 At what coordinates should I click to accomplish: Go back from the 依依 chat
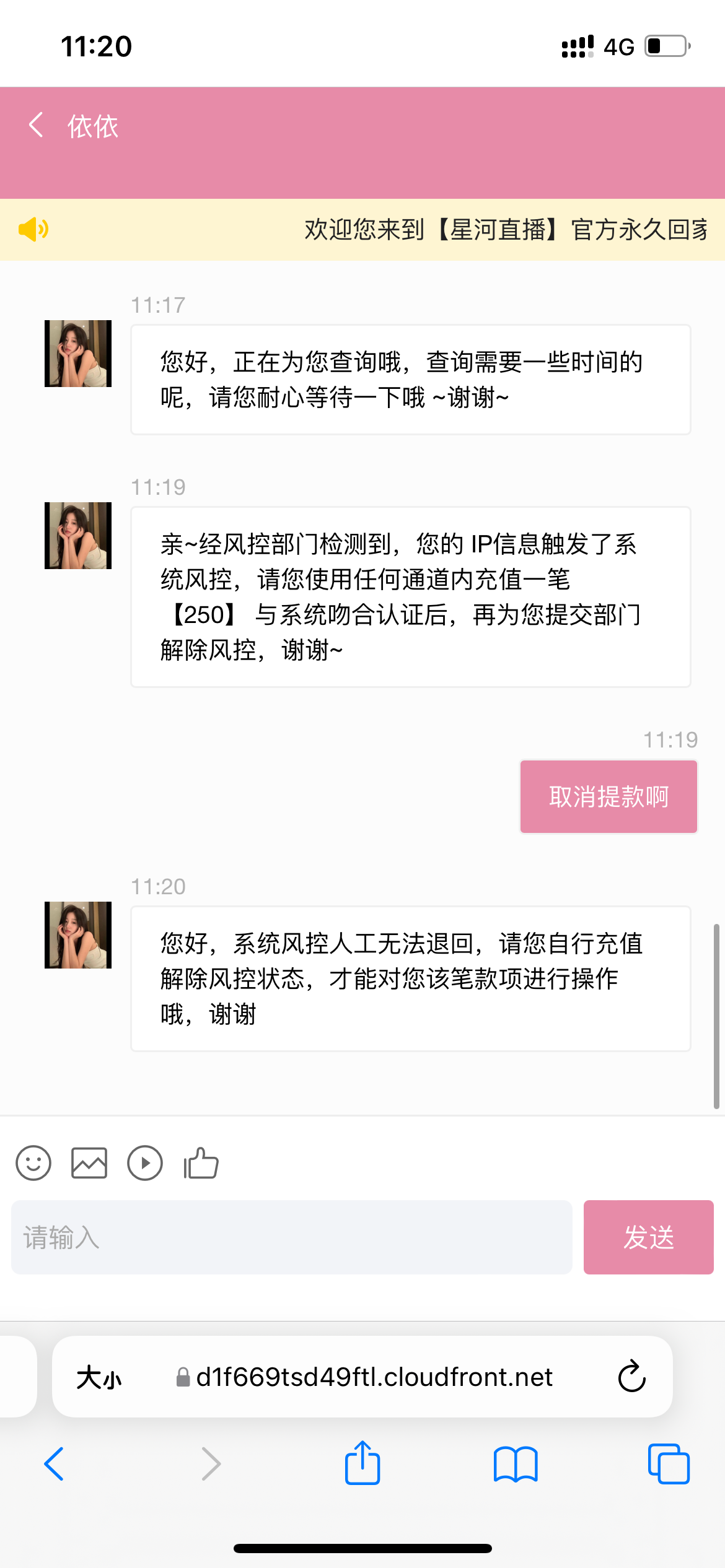pos(36,126)
